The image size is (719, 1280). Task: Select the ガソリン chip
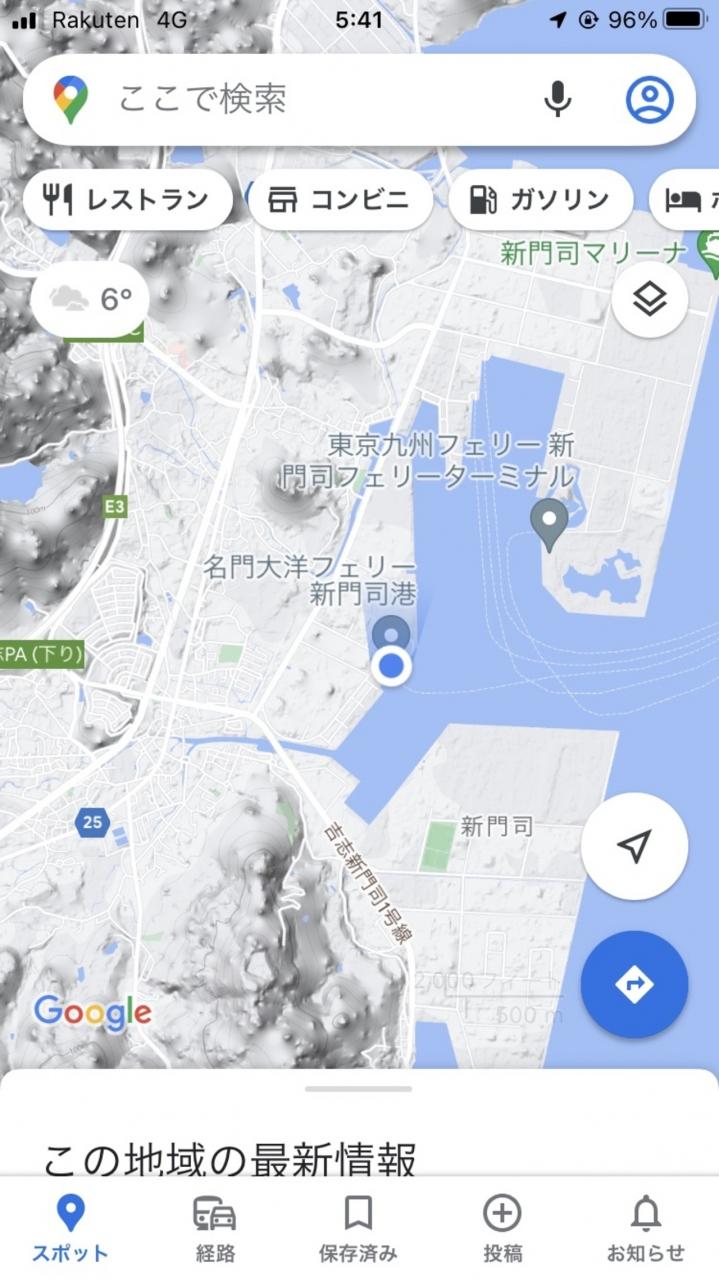click(540, 200)
